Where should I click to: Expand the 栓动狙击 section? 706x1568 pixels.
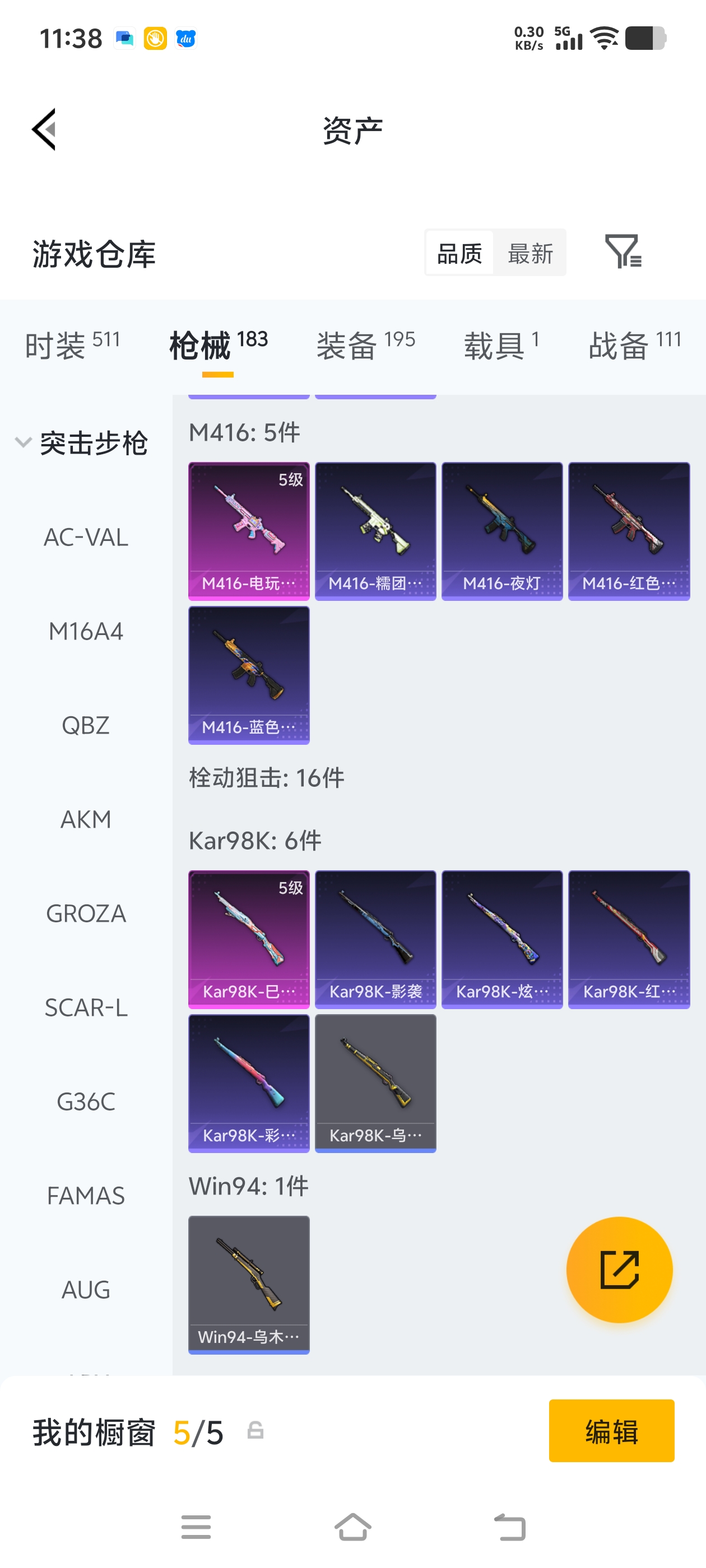266,777
